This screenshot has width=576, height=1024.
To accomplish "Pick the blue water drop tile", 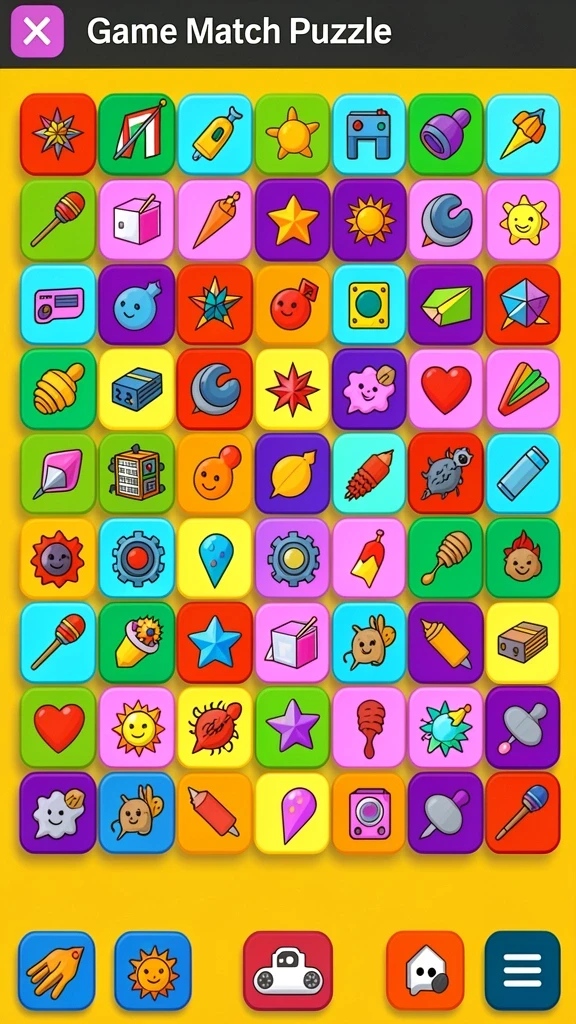I will (x=214, y=558).
